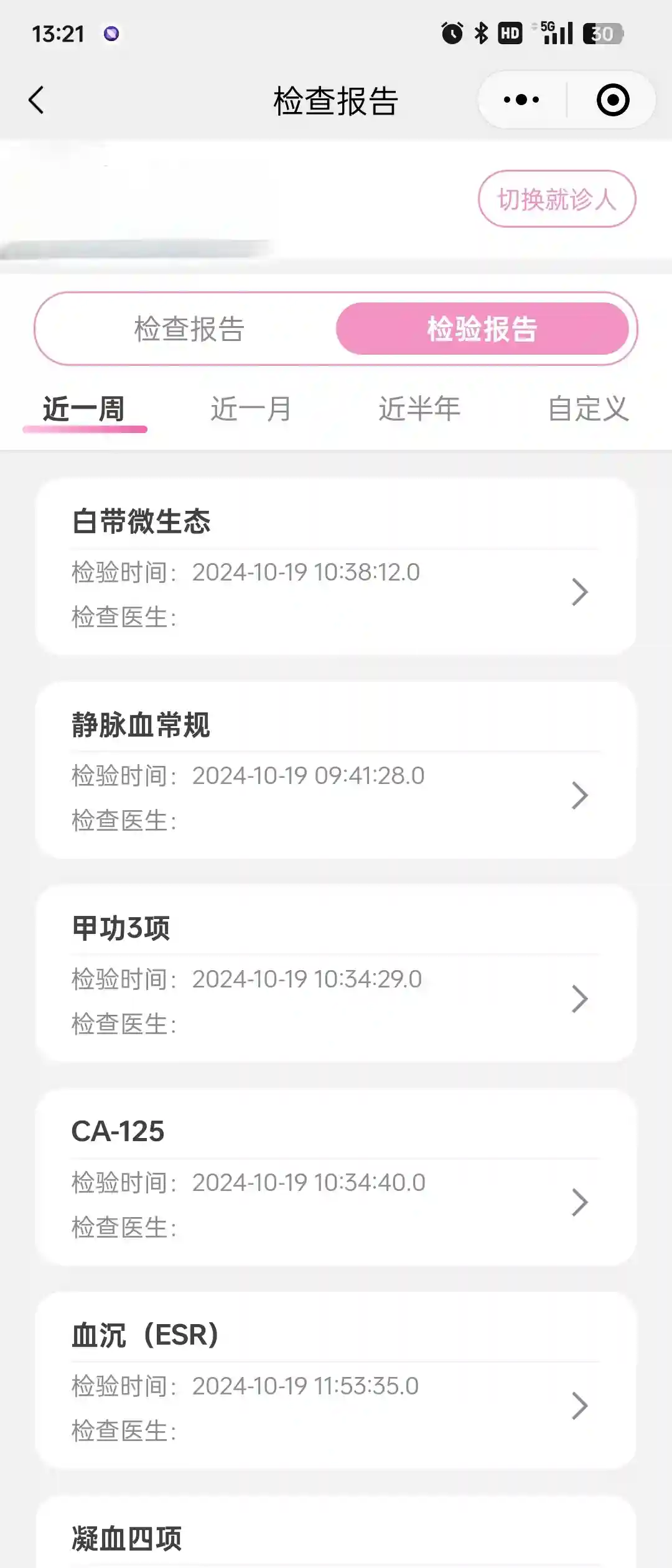Tap 切换就诊人 to switch patient
672x1568 pixels.
(557, 199)
